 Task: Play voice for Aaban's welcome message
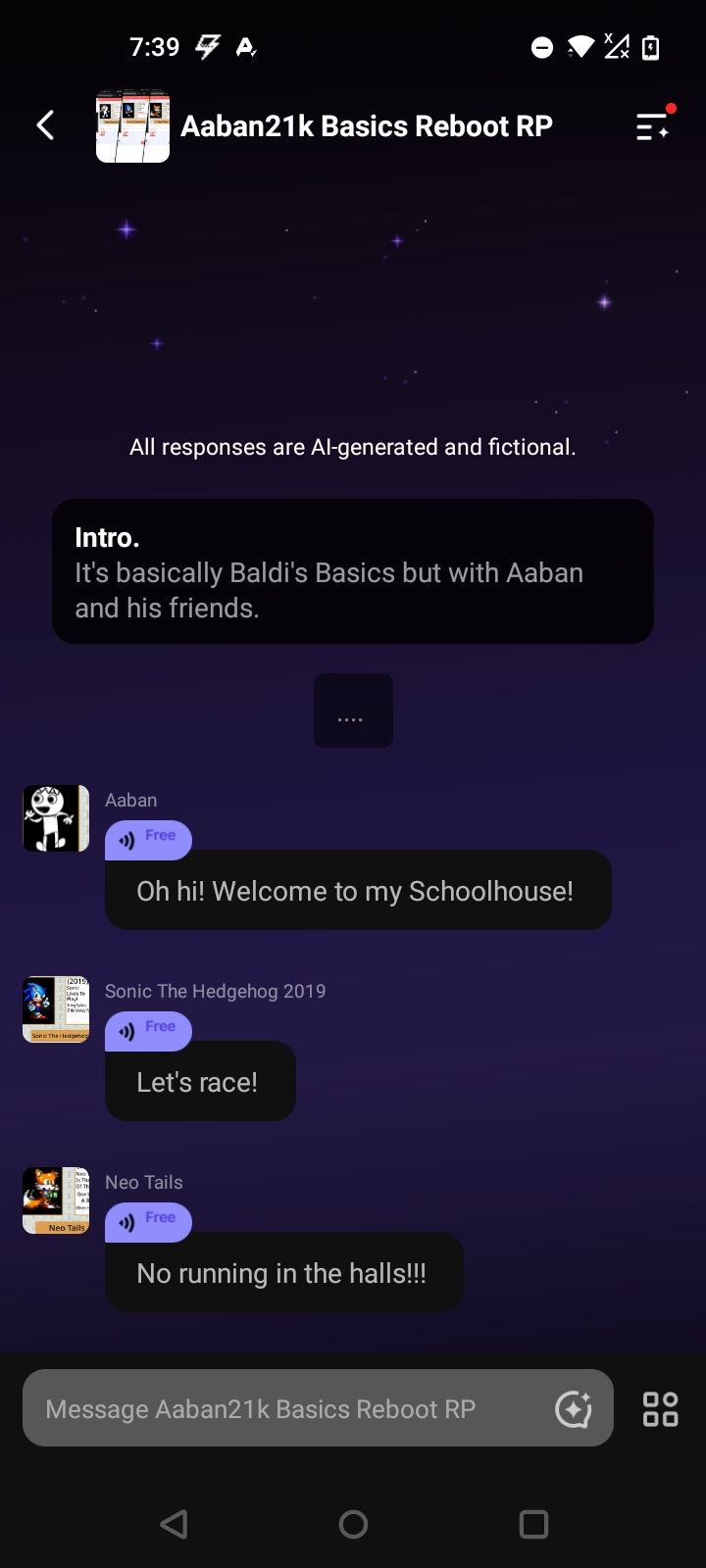[148, 839]
